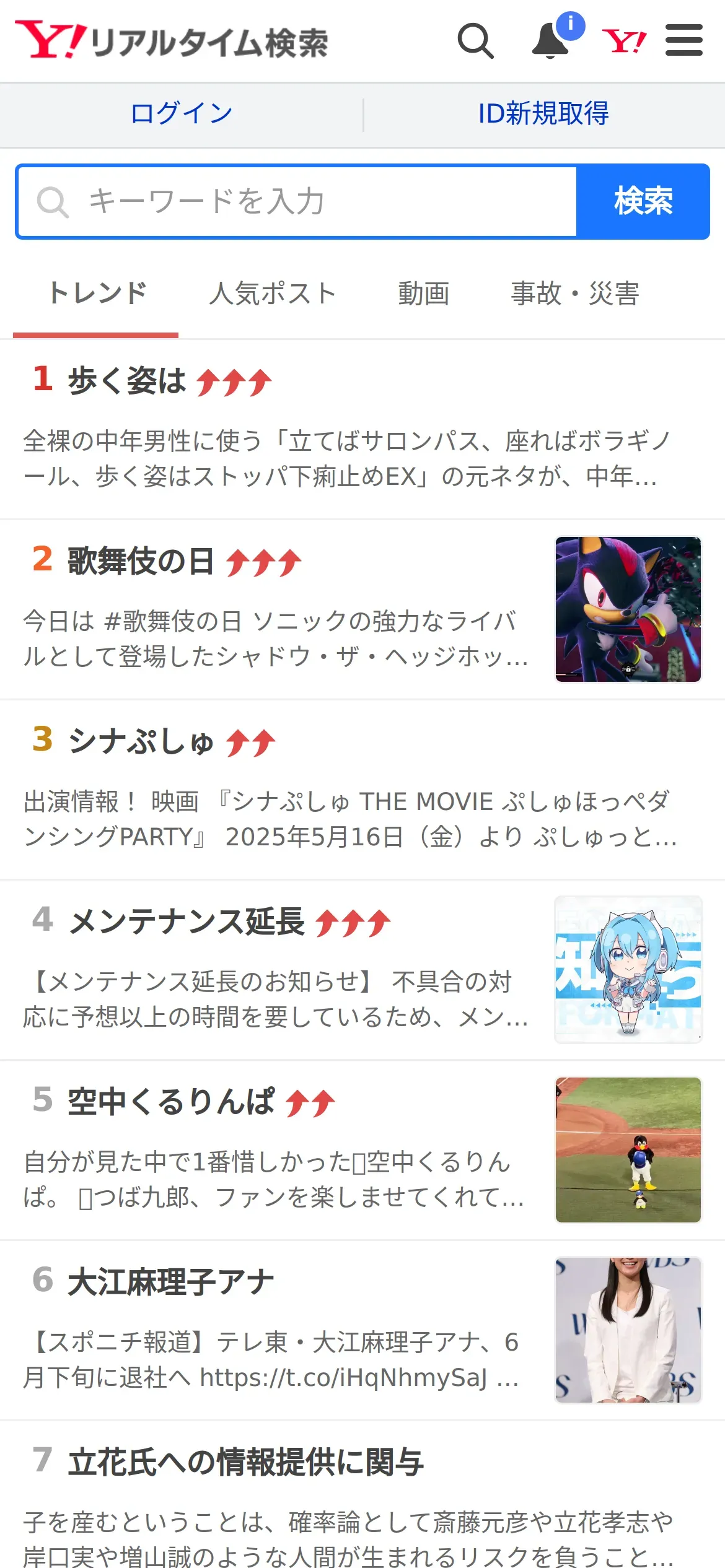This screenshot has height=1568, width=725.
Task: Open trend 立花氏への情報提供に関与
Action: point(245,1462)
